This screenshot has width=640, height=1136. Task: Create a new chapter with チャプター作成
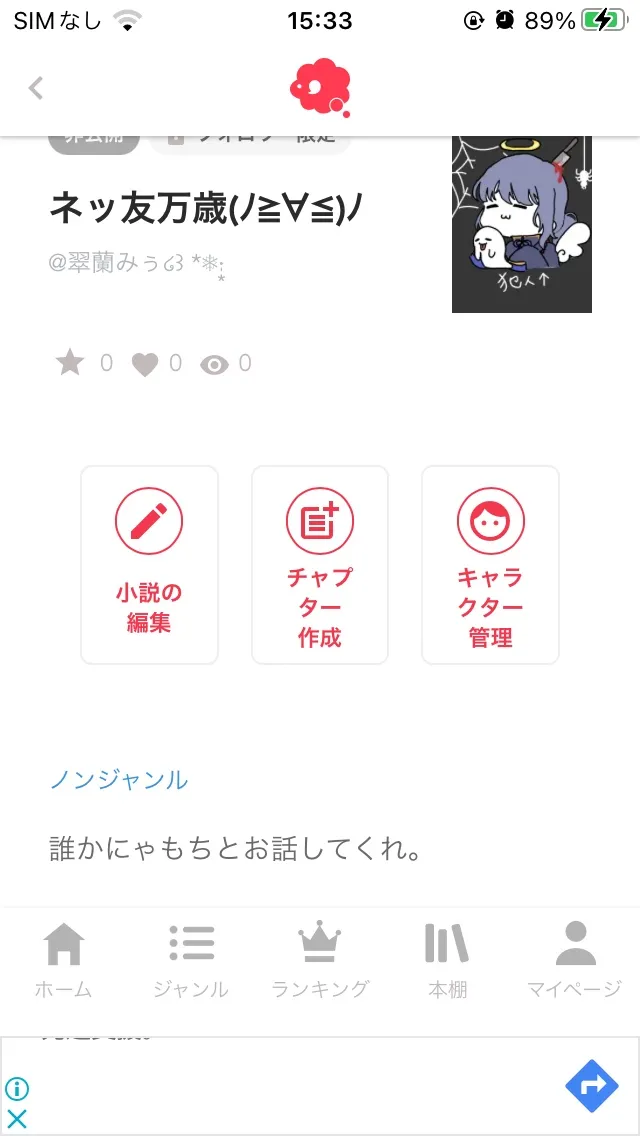[x=320, y=565]
